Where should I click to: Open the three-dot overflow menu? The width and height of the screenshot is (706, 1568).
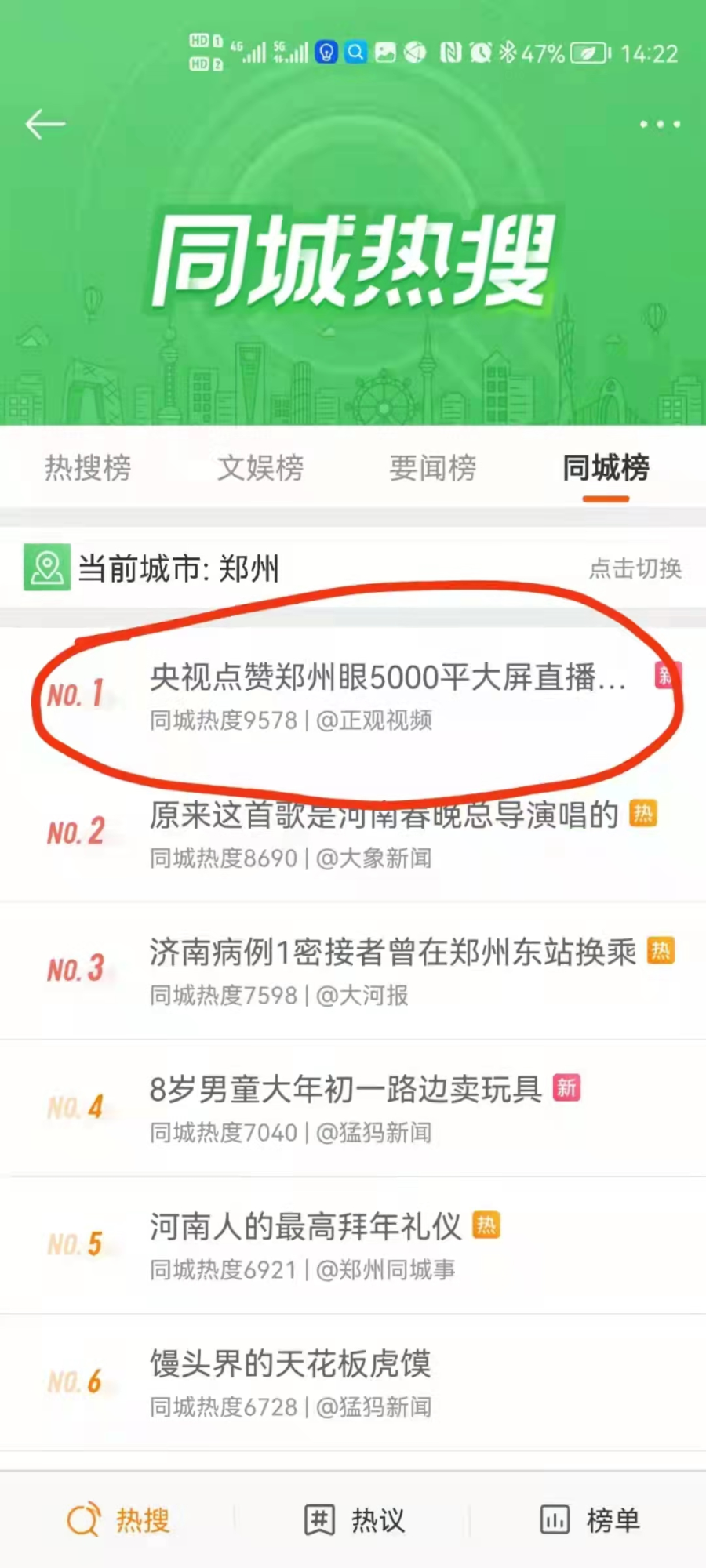click(x=659, y=124)
